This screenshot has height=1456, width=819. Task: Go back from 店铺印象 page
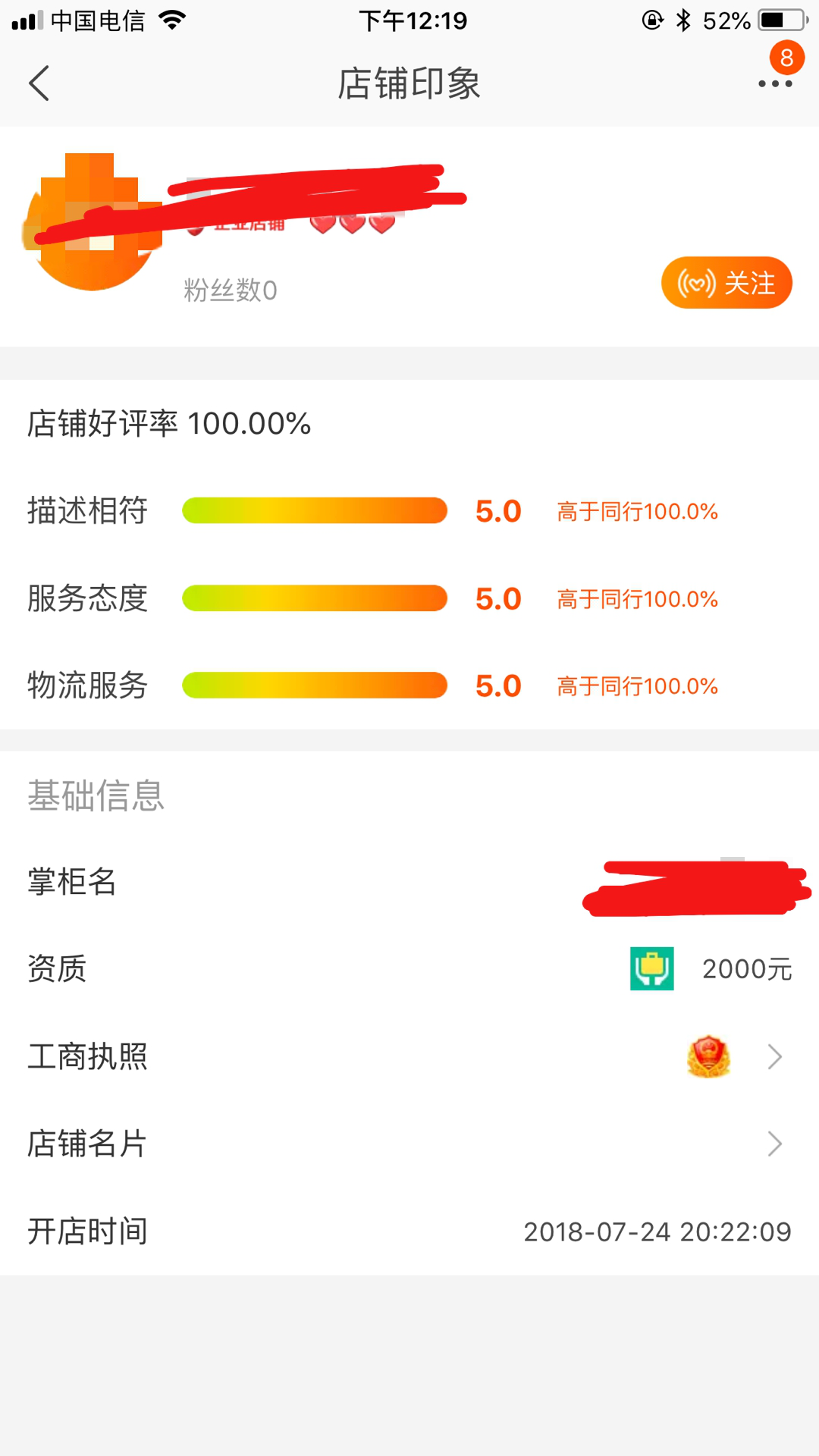pyautogui.click(x=39, y=83)
